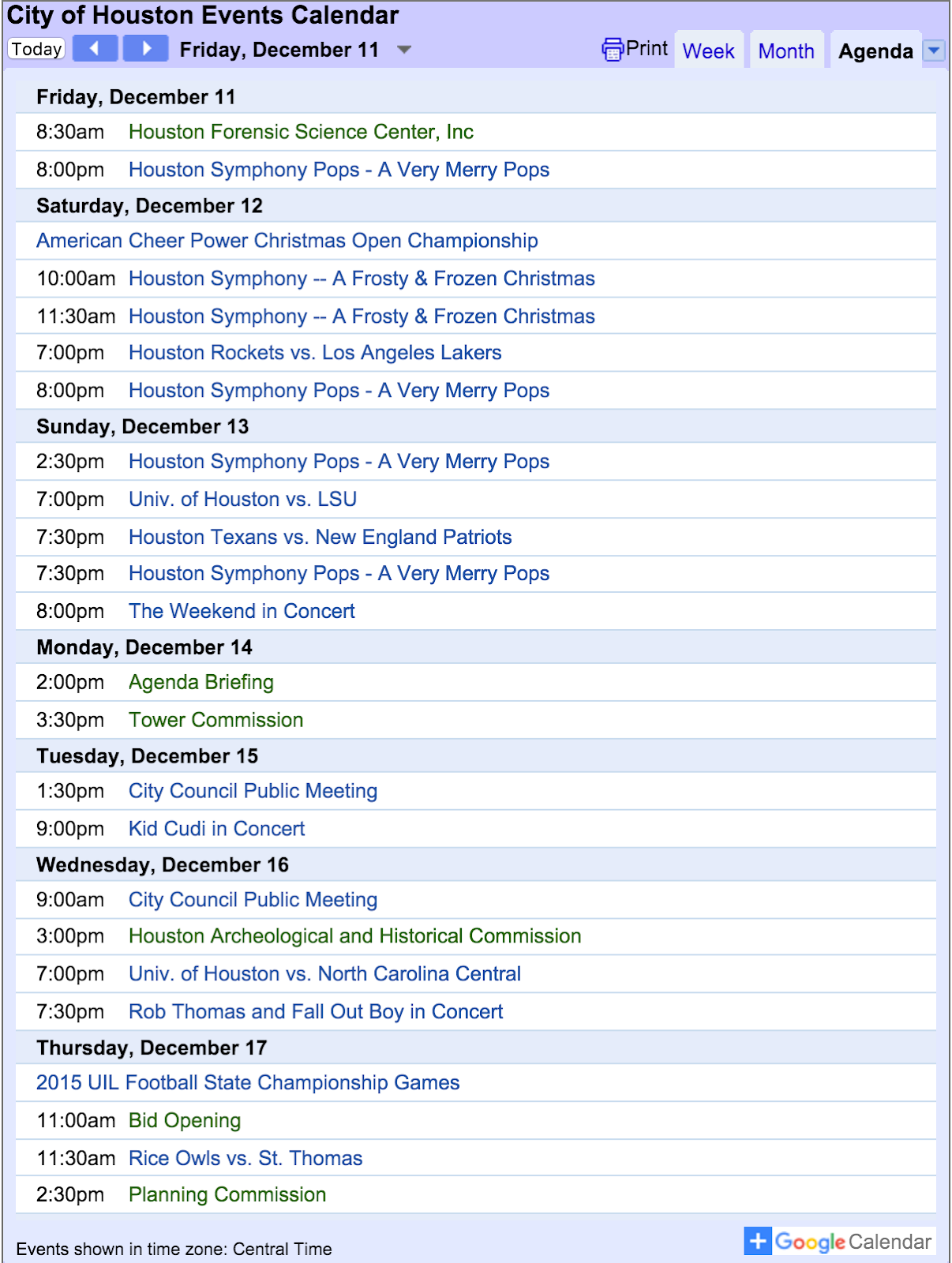Image resolution: width=952 pixels, height=1263 pixels.
Task: Expand the date picker dropdown arrow
Action: (404, 50)
